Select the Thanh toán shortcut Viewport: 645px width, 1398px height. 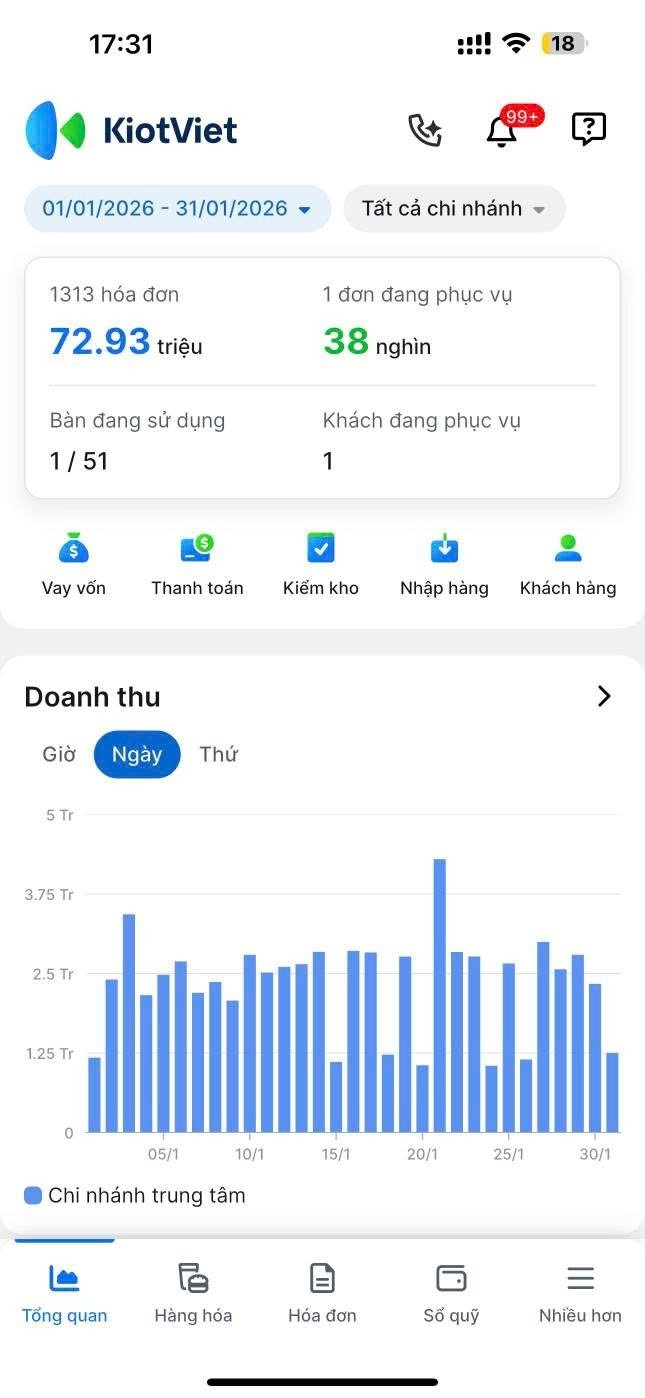click(197, 563)
